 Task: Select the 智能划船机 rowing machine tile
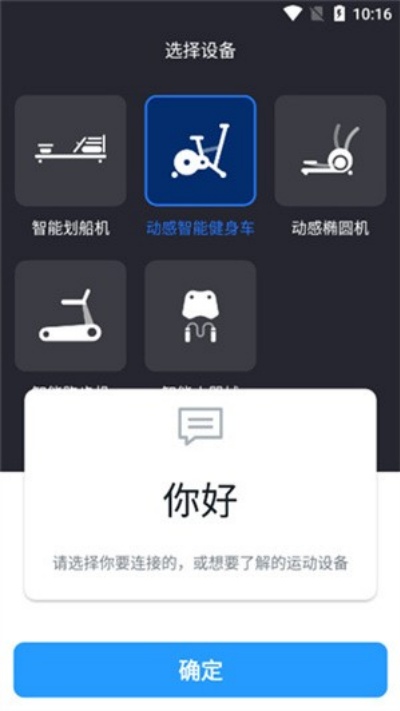click(71, 151)
